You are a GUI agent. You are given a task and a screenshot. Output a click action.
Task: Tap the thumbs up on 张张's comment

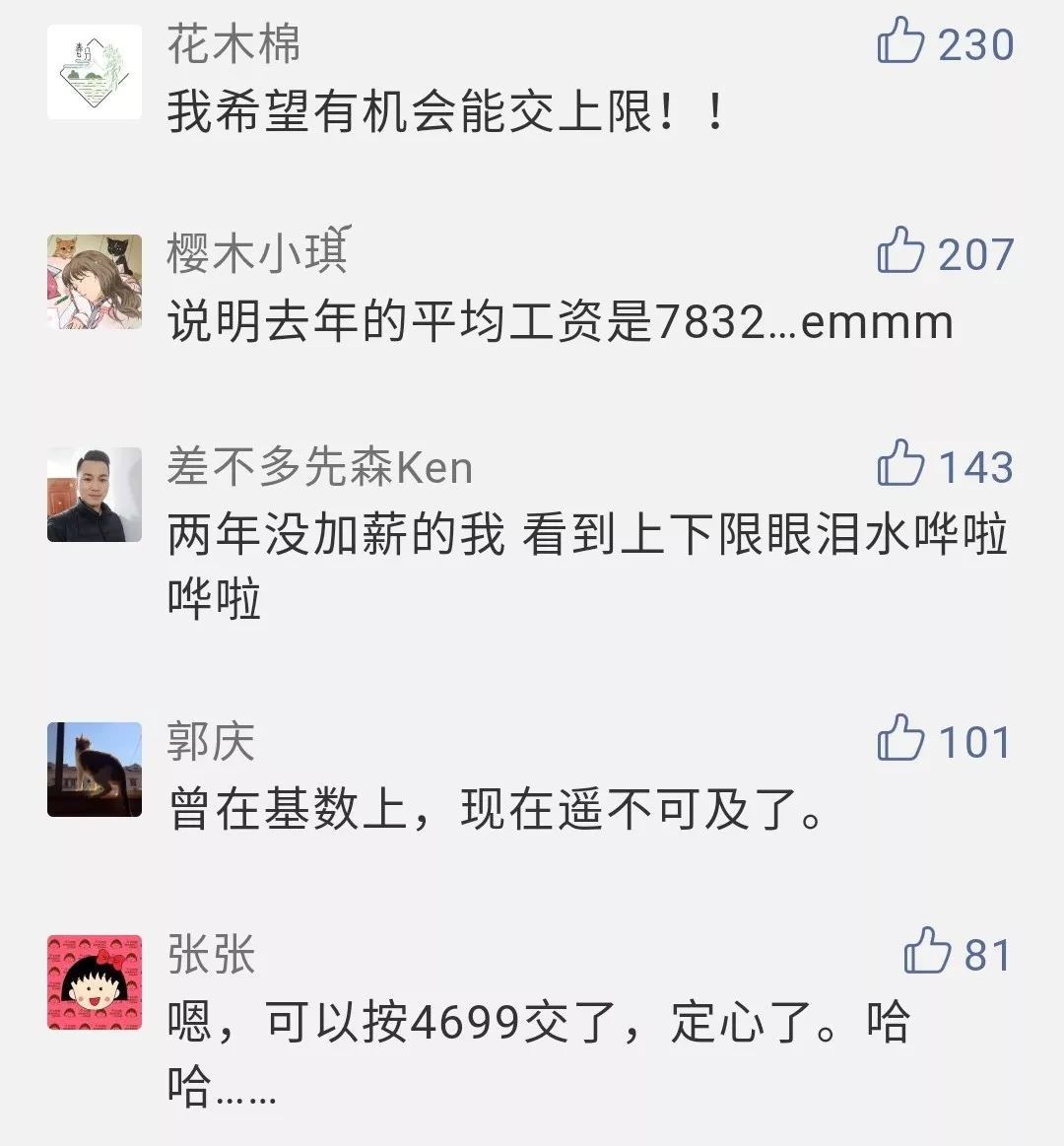927,952
